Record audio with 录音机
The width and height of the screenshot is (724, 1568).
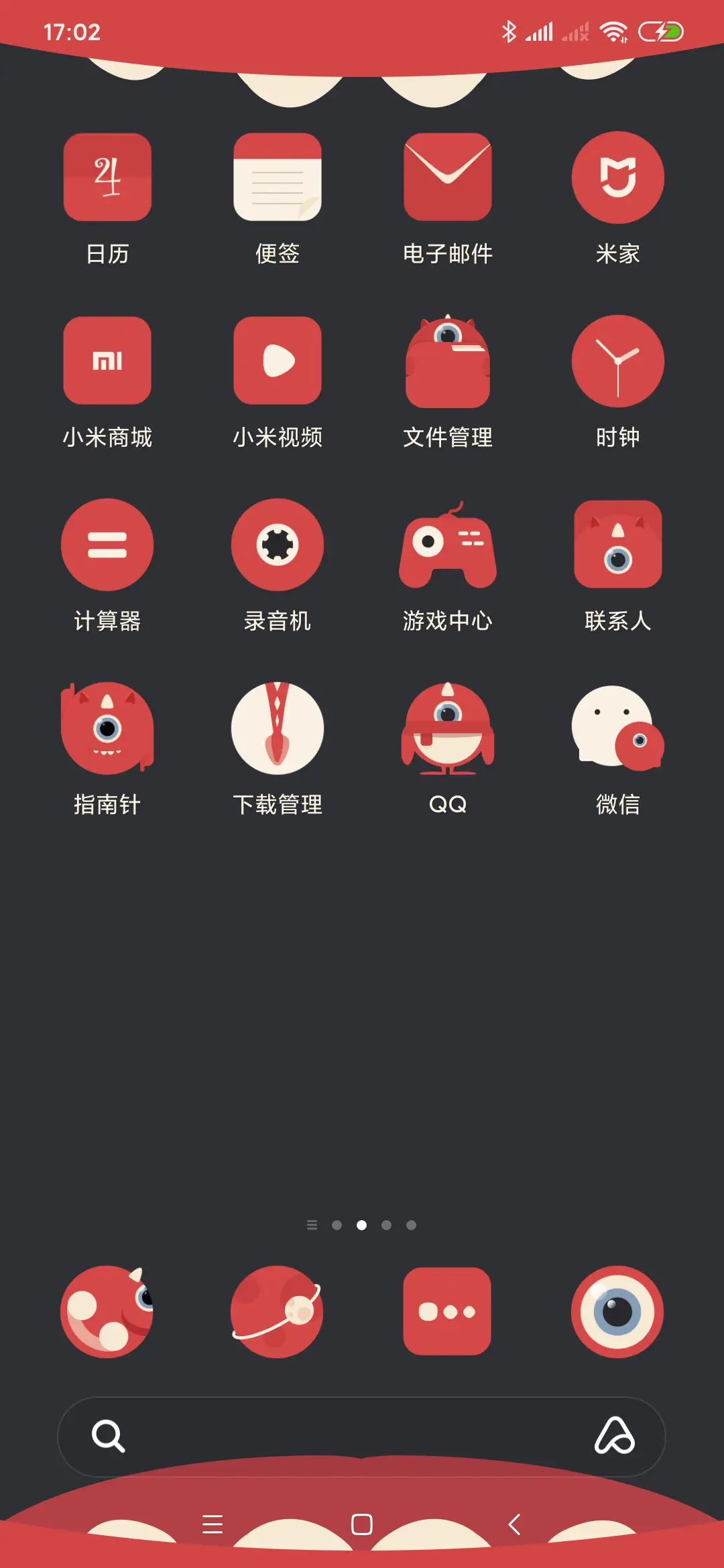pyautogui.click(x=278, y=545)
